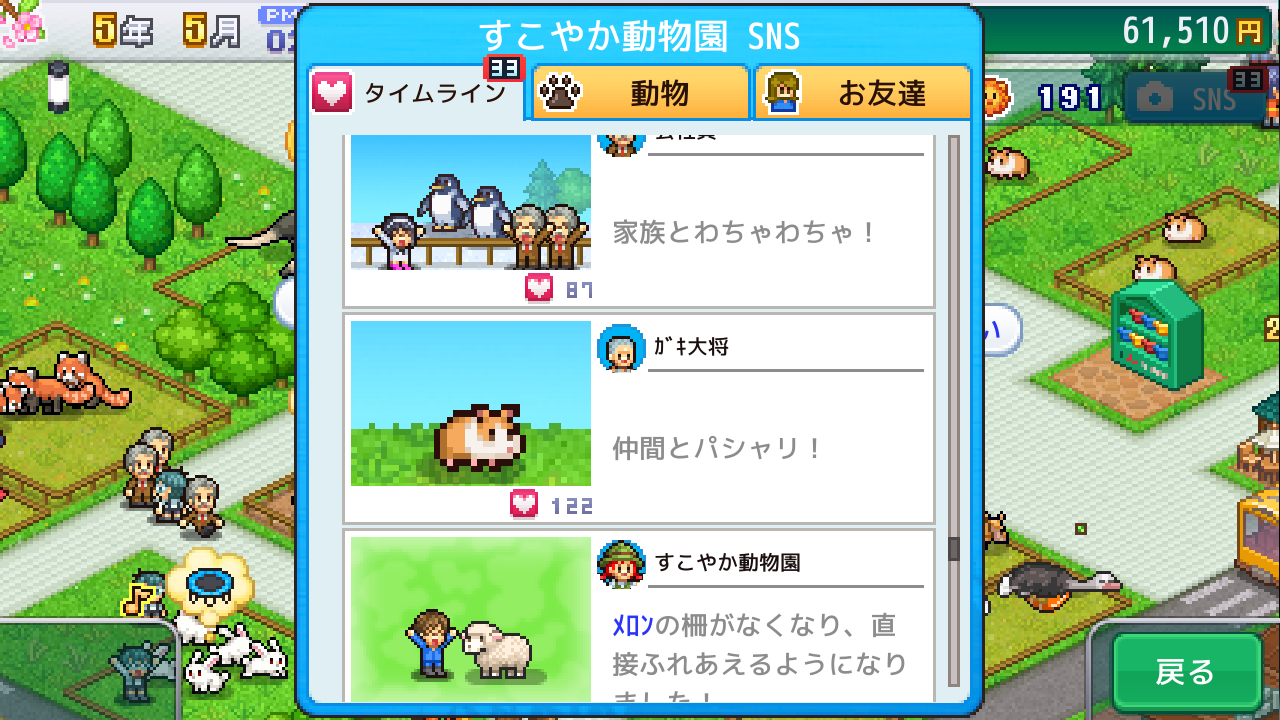Like the ｶﾞｷ大将 post with 122 hearts
Screen dimensions: 1280x720
(524, 504)
